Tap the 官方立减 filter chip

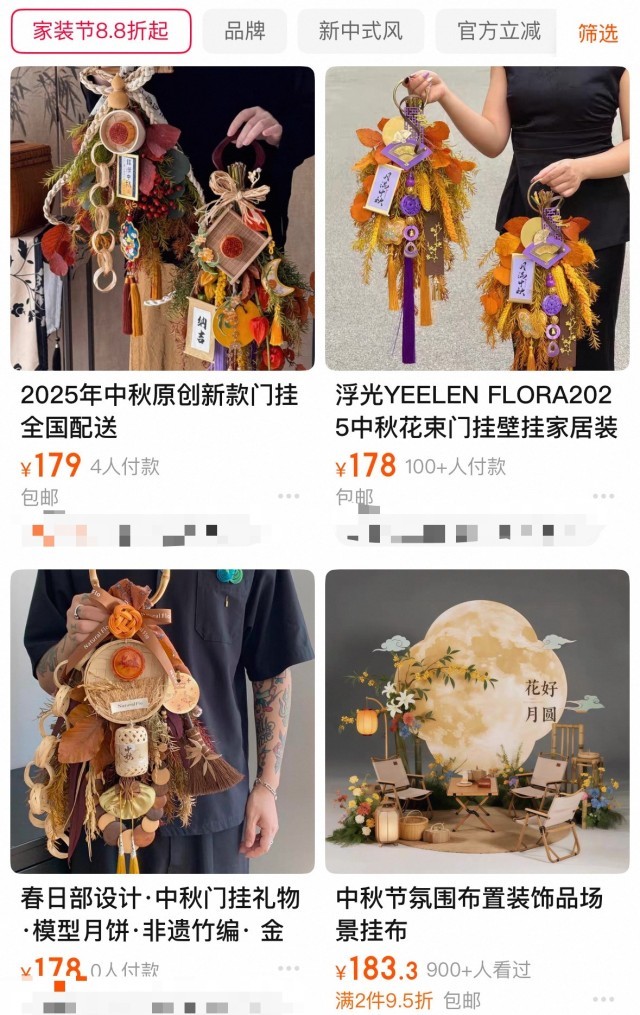[497, 31]
